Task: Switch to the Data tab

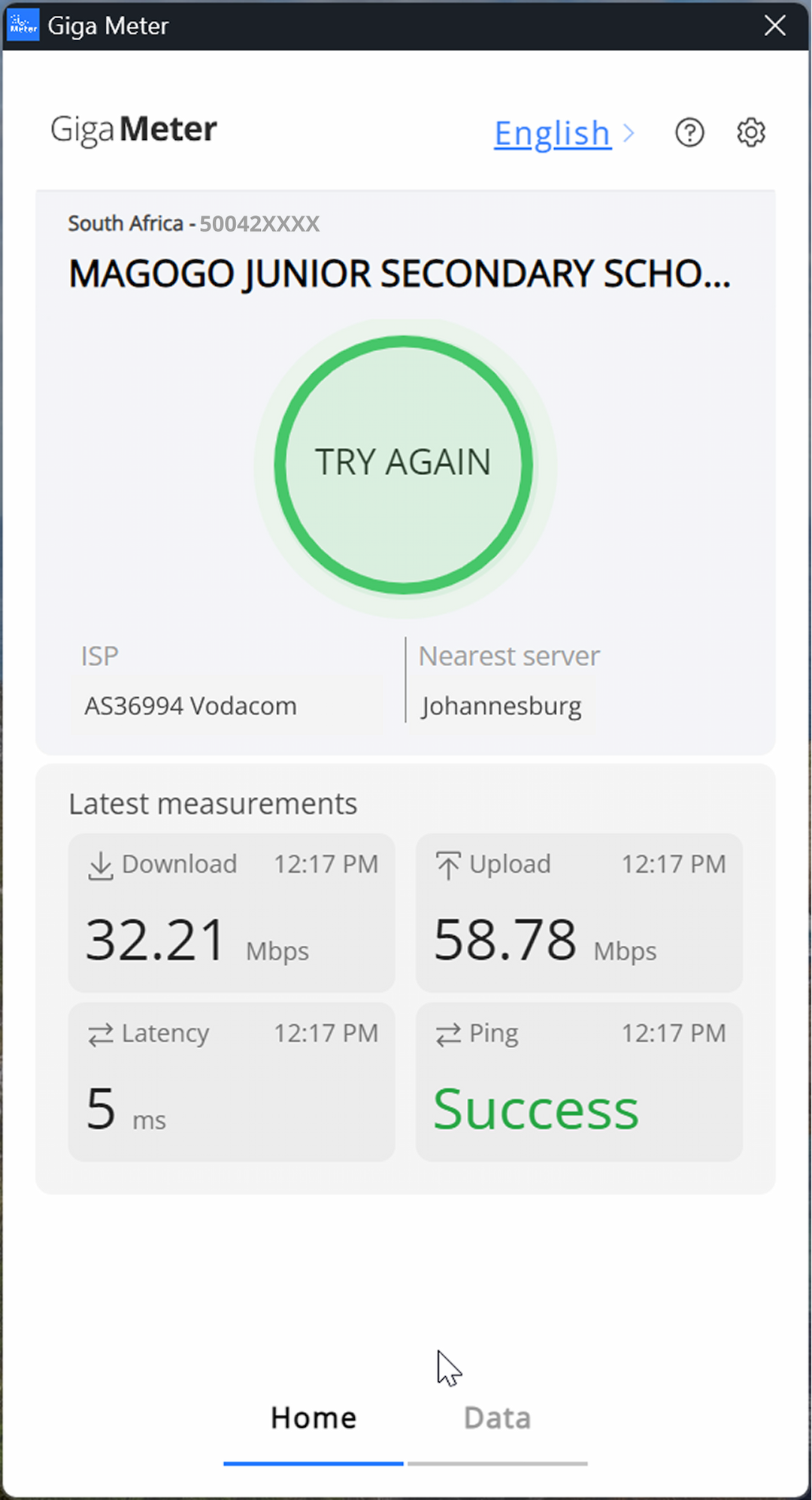Action: point(497,1418)
